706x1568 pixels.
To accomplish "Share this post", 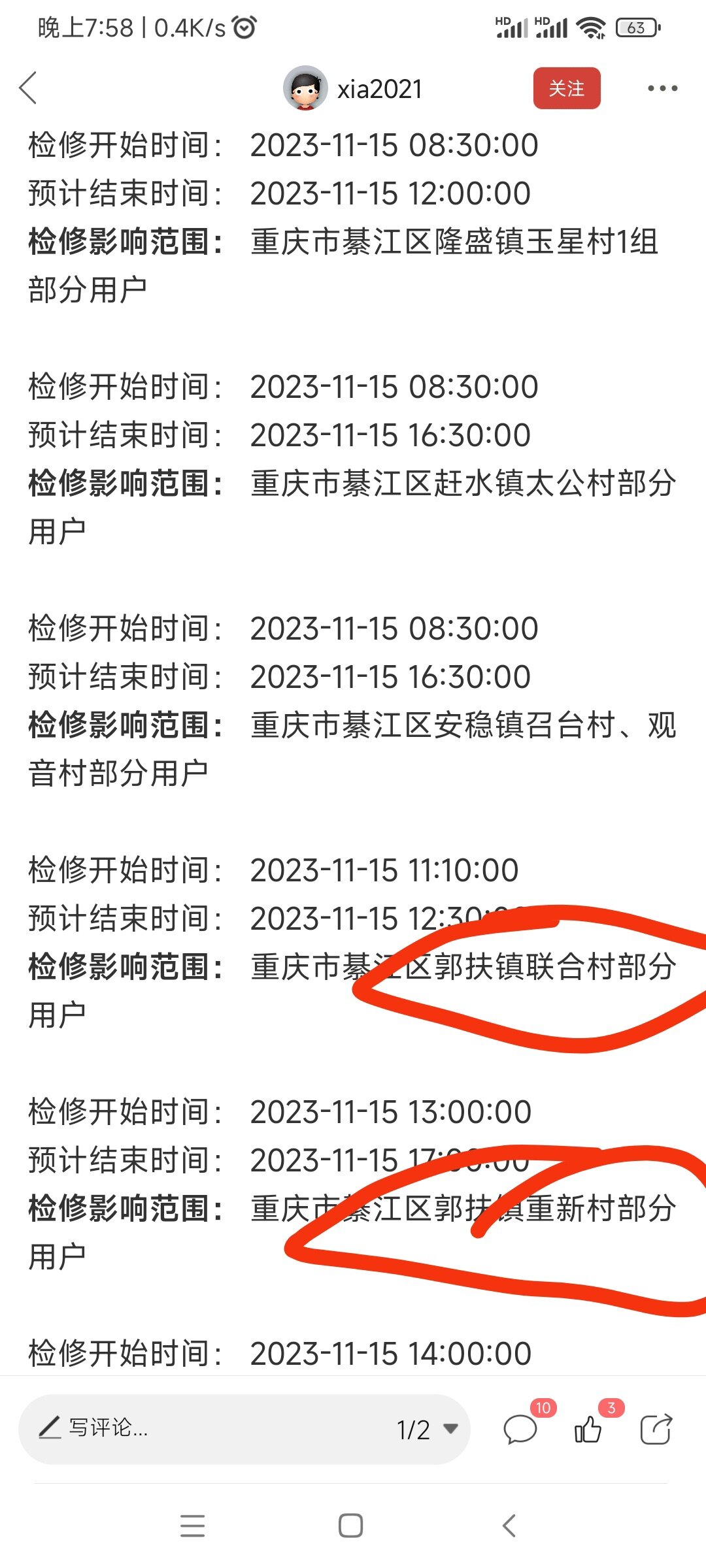I will (x=656, y=1429).
